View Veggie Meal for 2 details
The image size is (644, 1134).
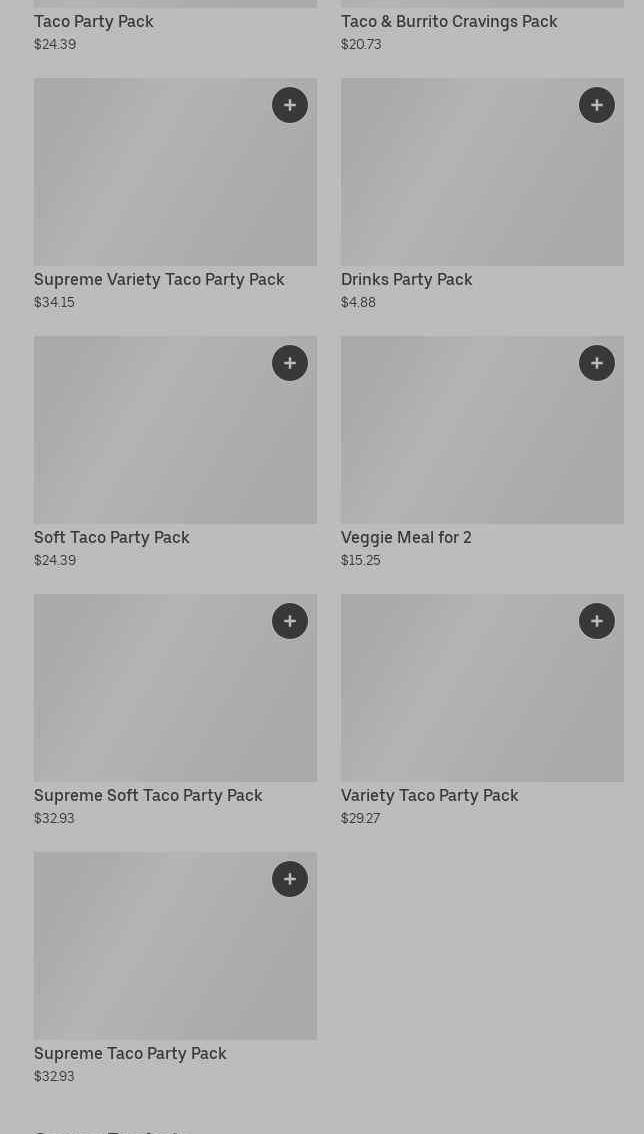point(406,538)
